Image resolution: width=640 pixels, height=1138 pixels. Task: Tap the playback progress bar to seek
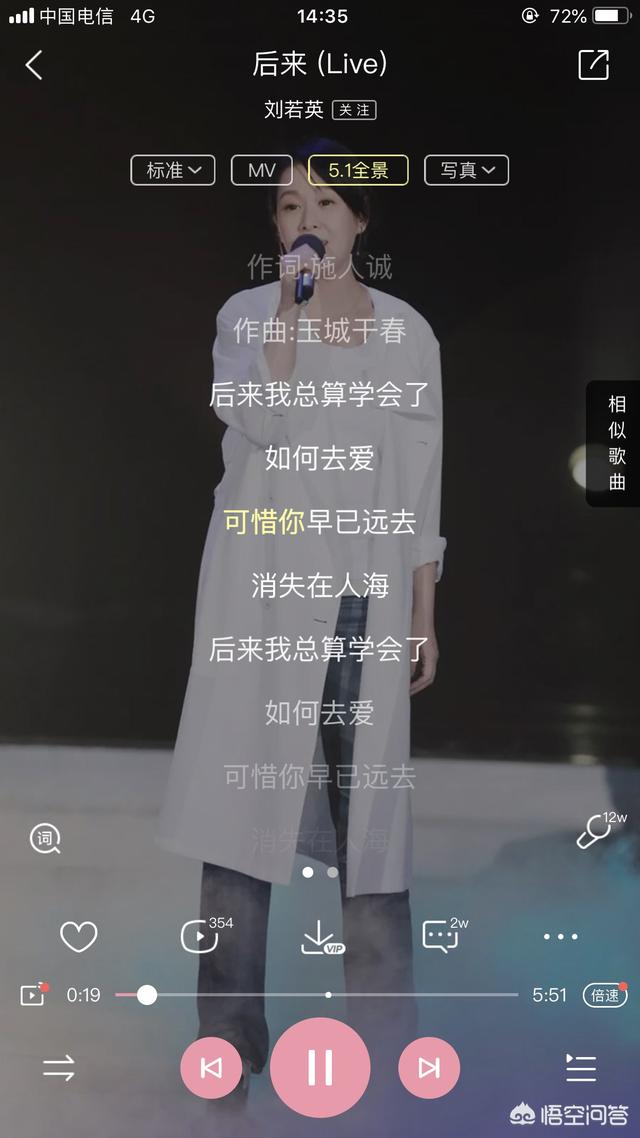pyautogui.click(x=316, y=995)
